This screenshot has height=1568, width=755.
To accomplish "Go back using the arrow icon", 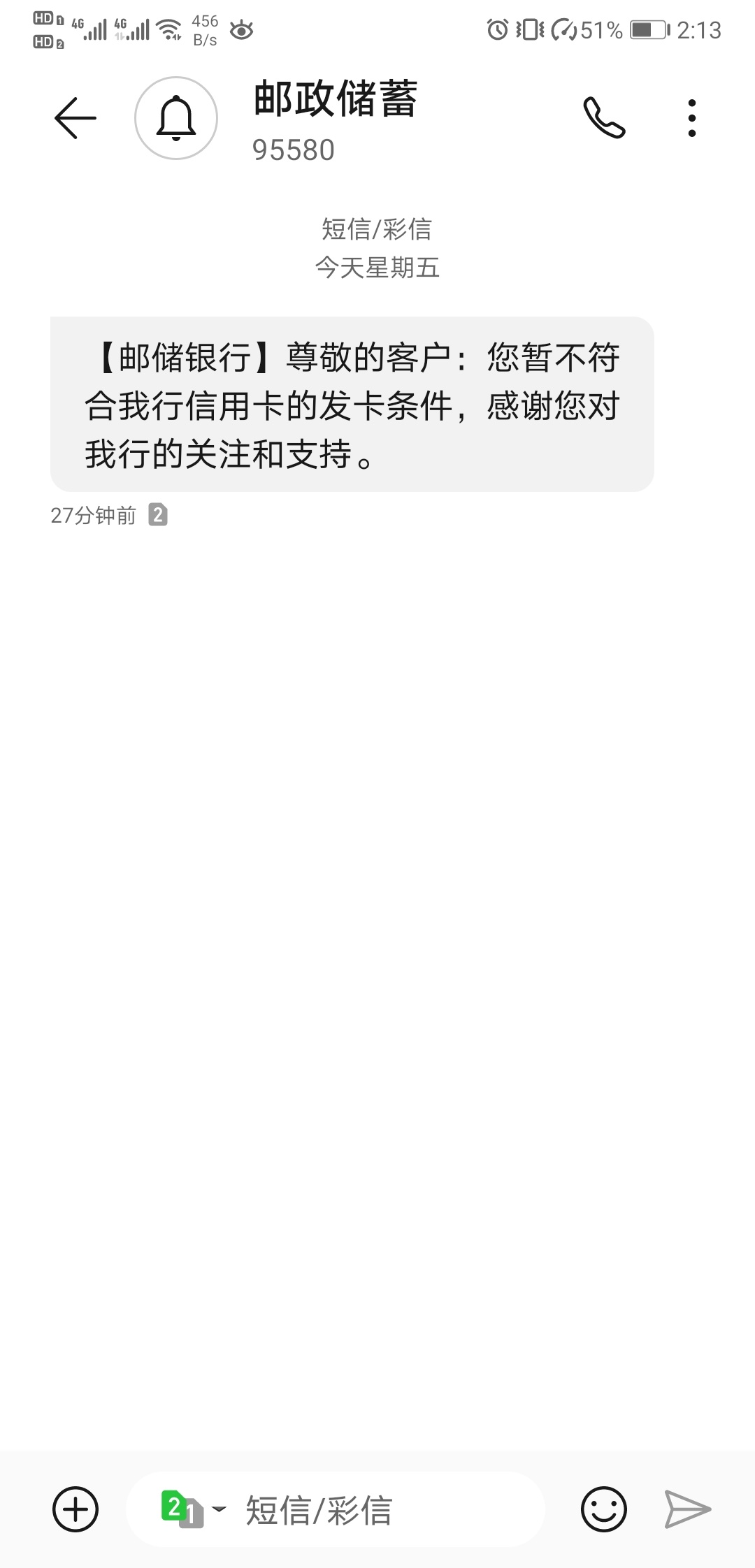I will 75,117.
